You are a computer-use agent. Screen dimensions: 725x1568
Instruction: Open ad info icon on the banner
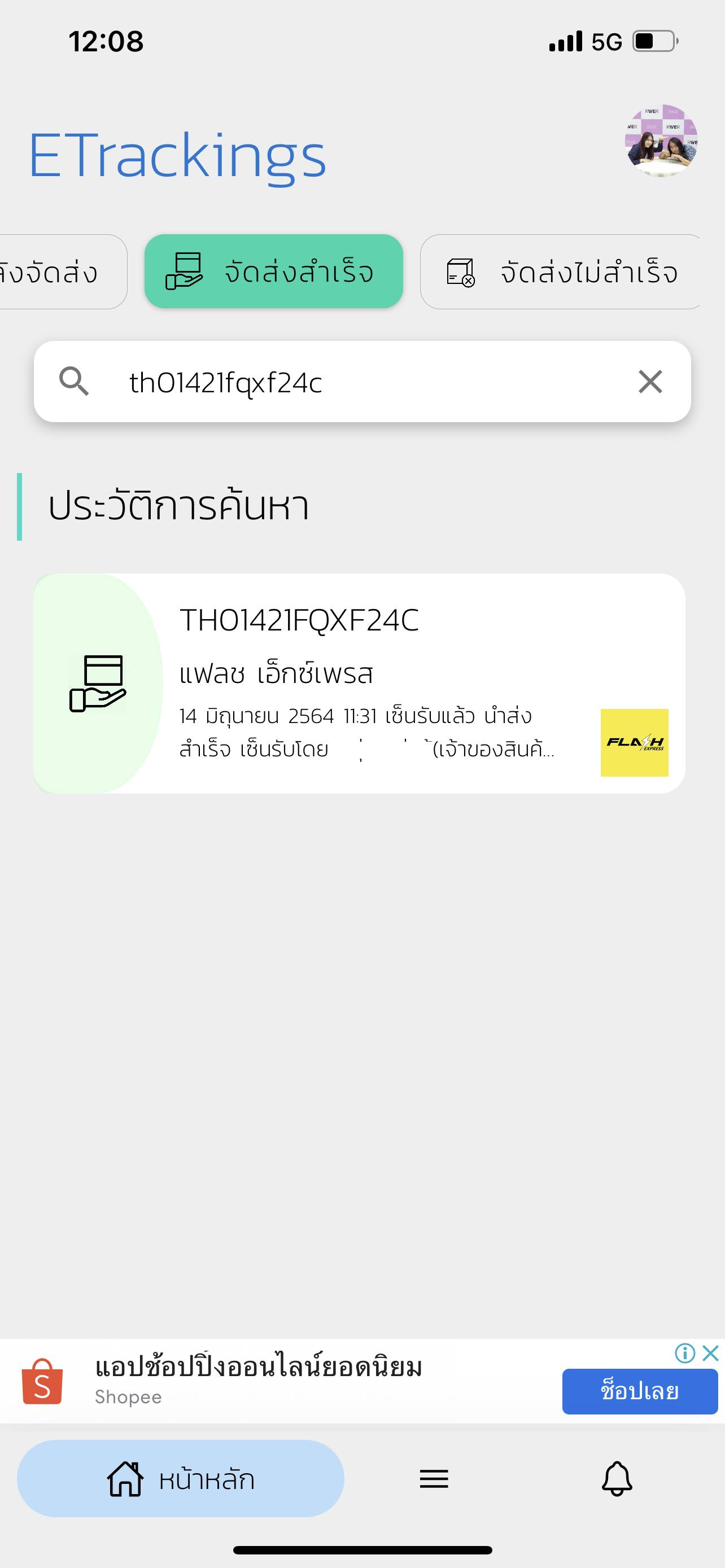point(685,1353)
